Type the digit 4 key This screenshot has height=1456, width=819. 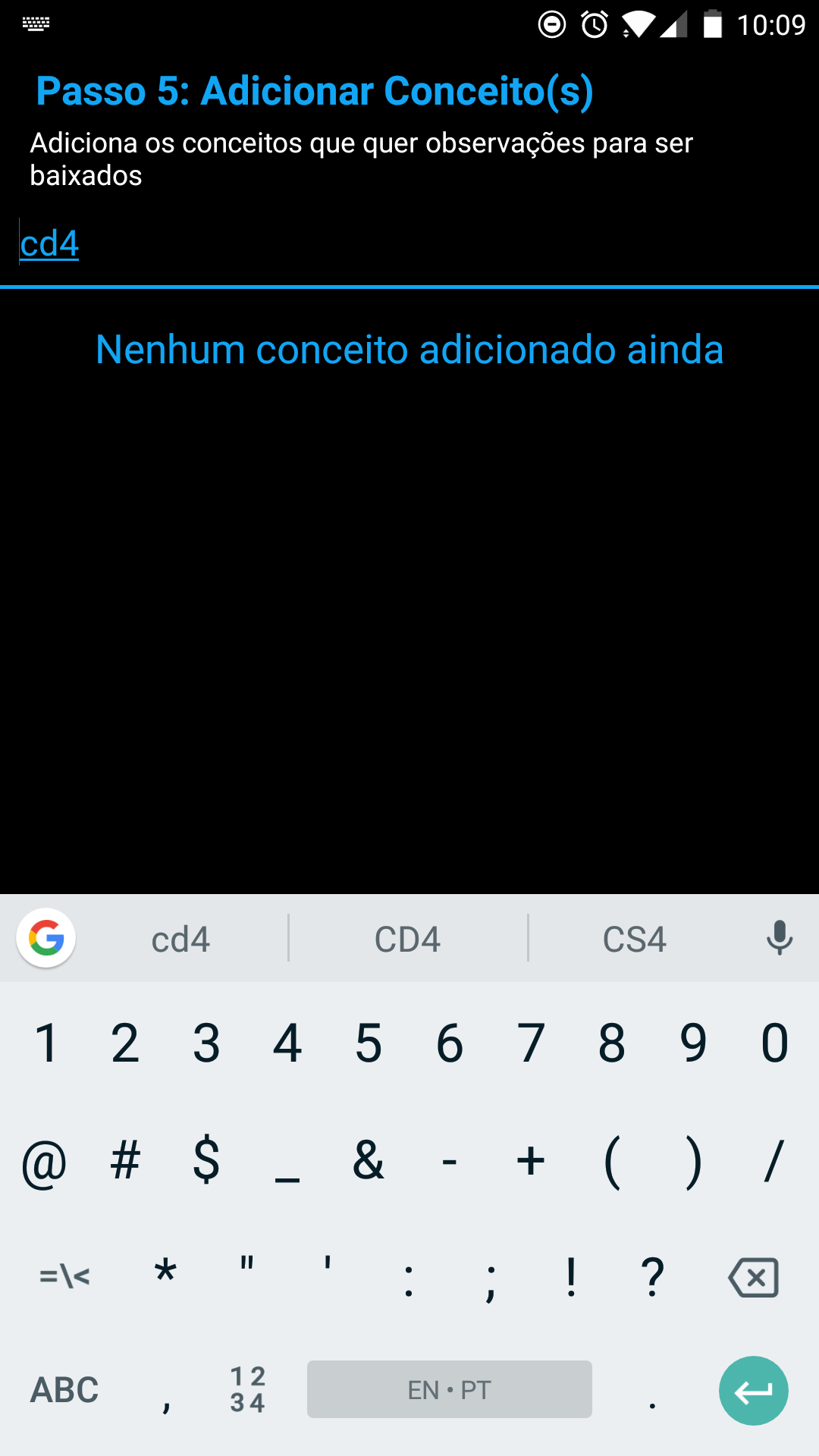pos(287,1043)
